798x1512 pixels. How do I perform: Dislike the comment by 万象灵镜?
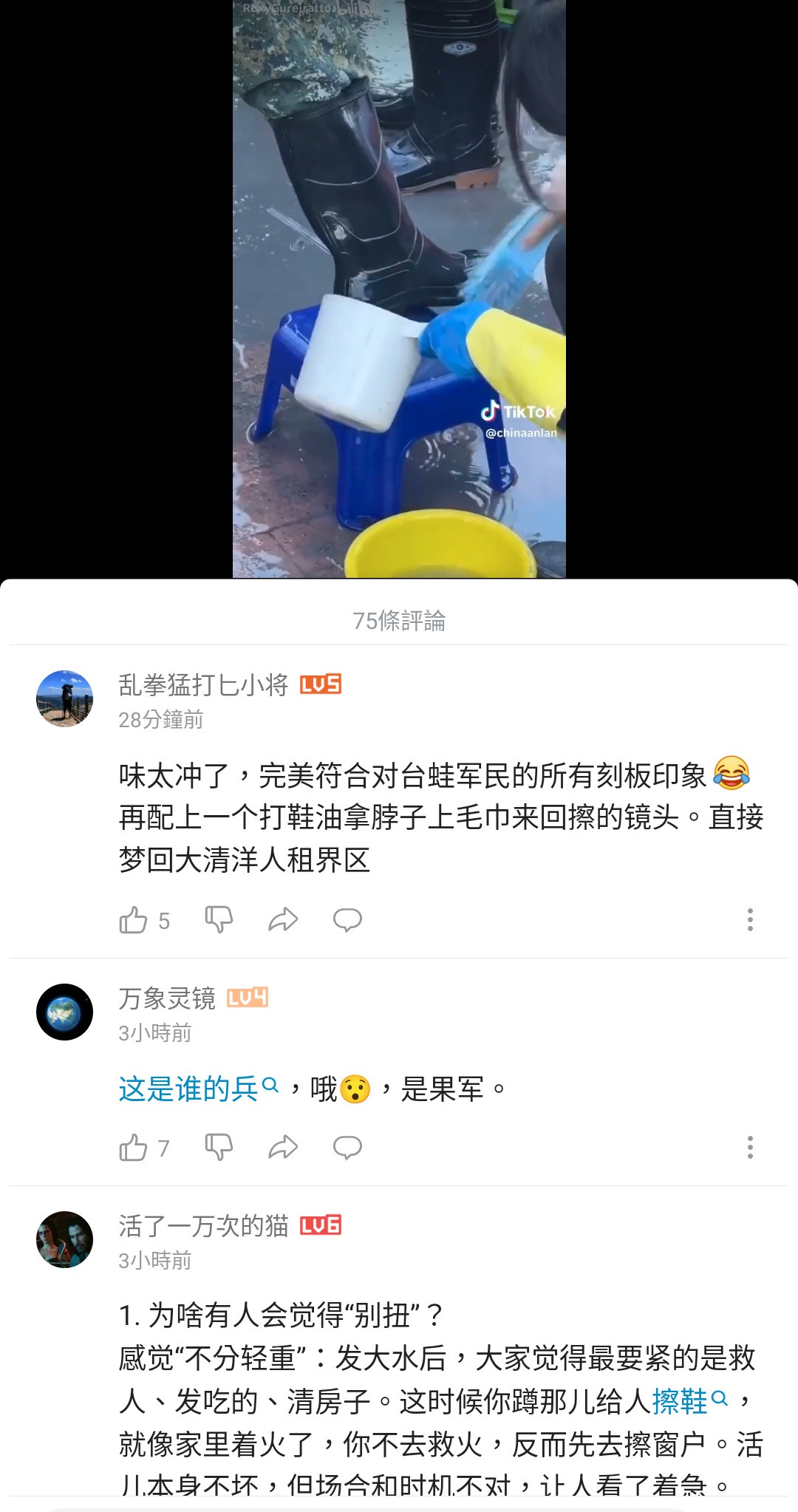[x=219, y=1148]
